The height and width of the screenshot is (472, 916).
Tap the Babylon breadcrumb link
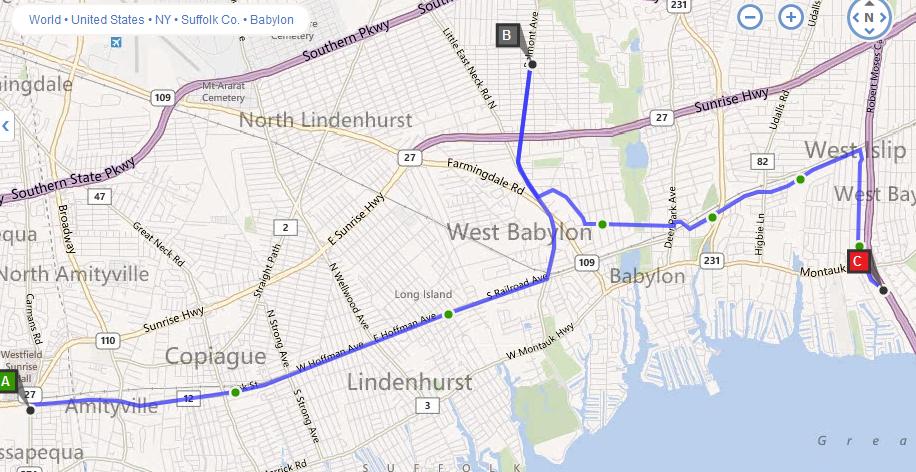tap(271, 19)
